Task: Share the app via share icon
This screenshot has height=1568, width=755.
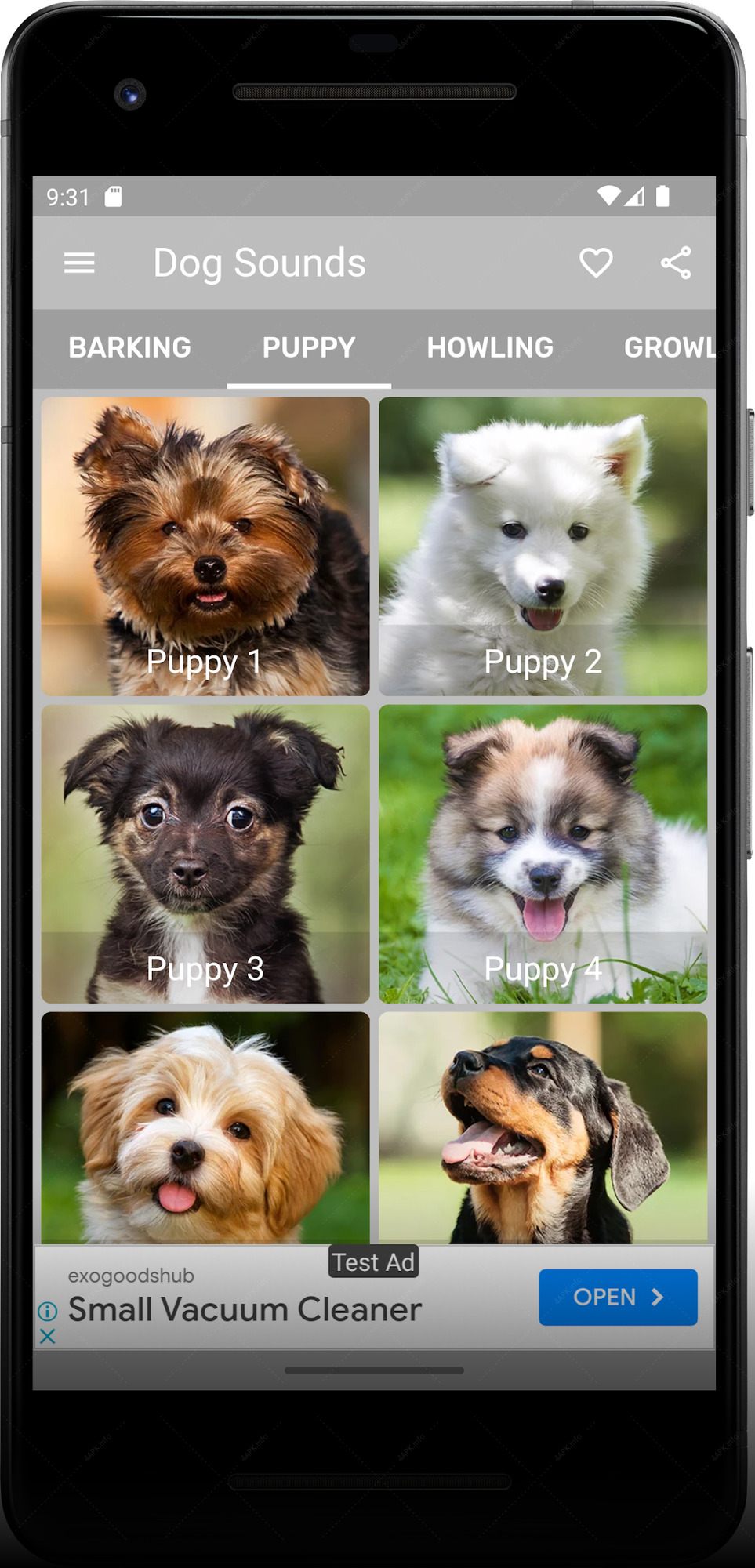Action: [x=676, y=263]
